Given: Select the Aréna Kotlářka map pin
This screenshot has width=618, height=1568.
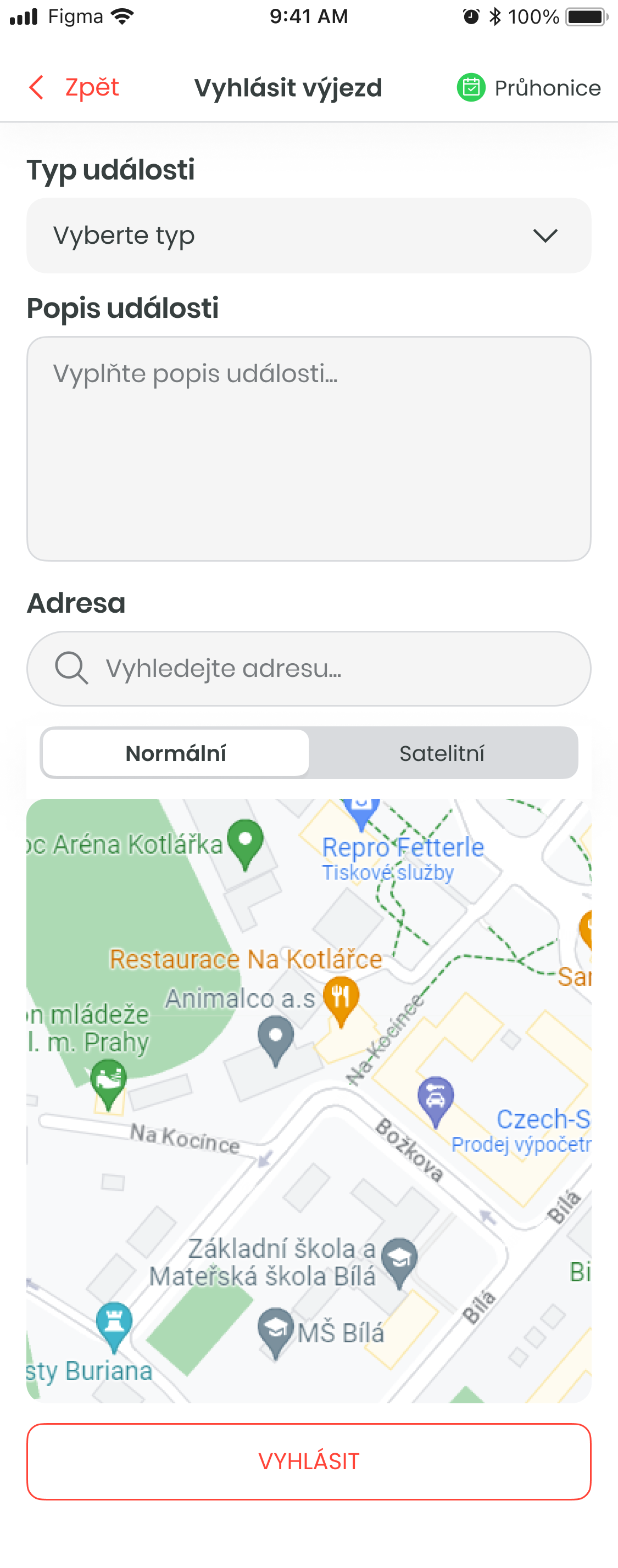Looking at the screenshot, I should tap(246, 842).
